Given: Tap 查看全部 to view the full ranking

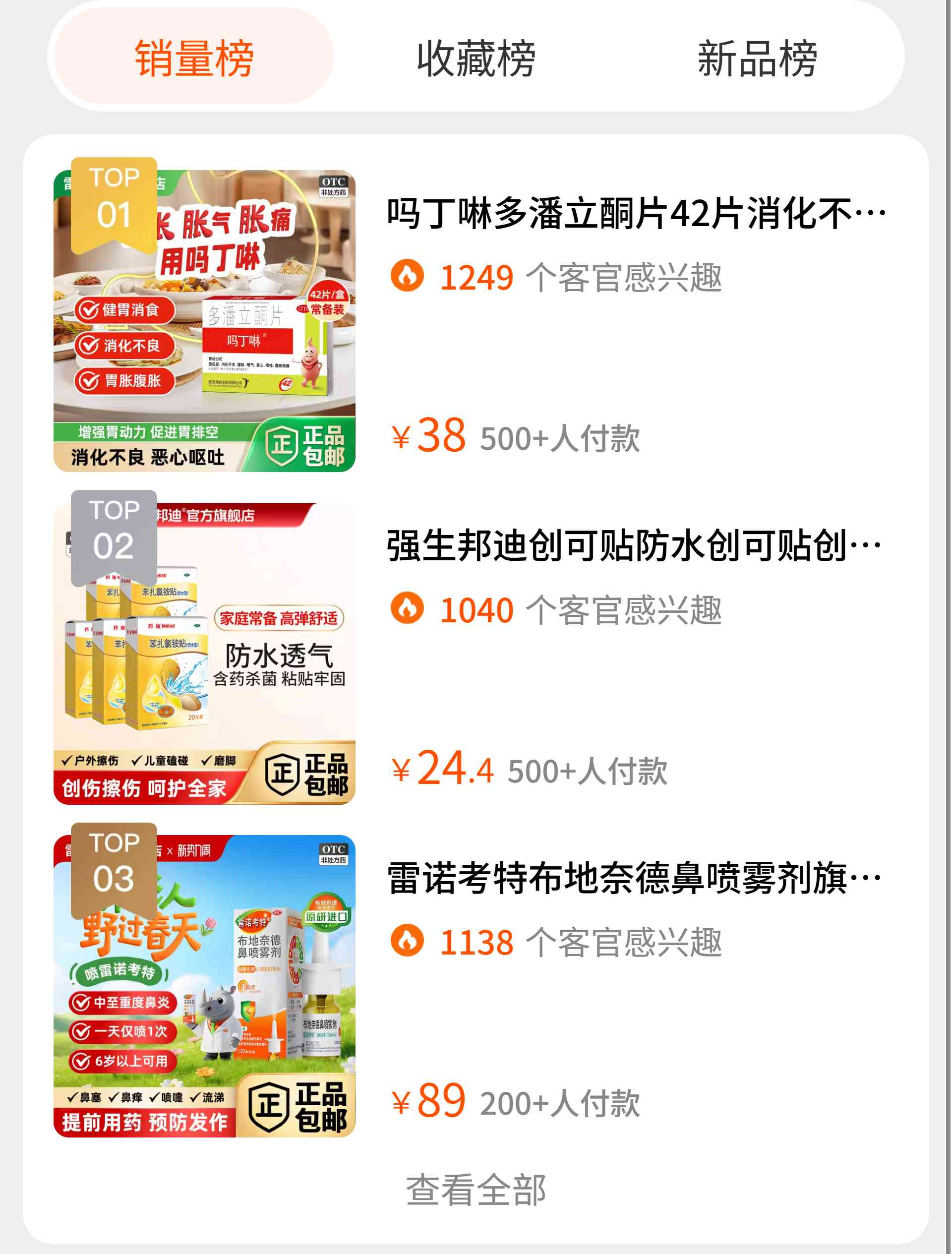Looking at the screenshot, I should 476,1190.
